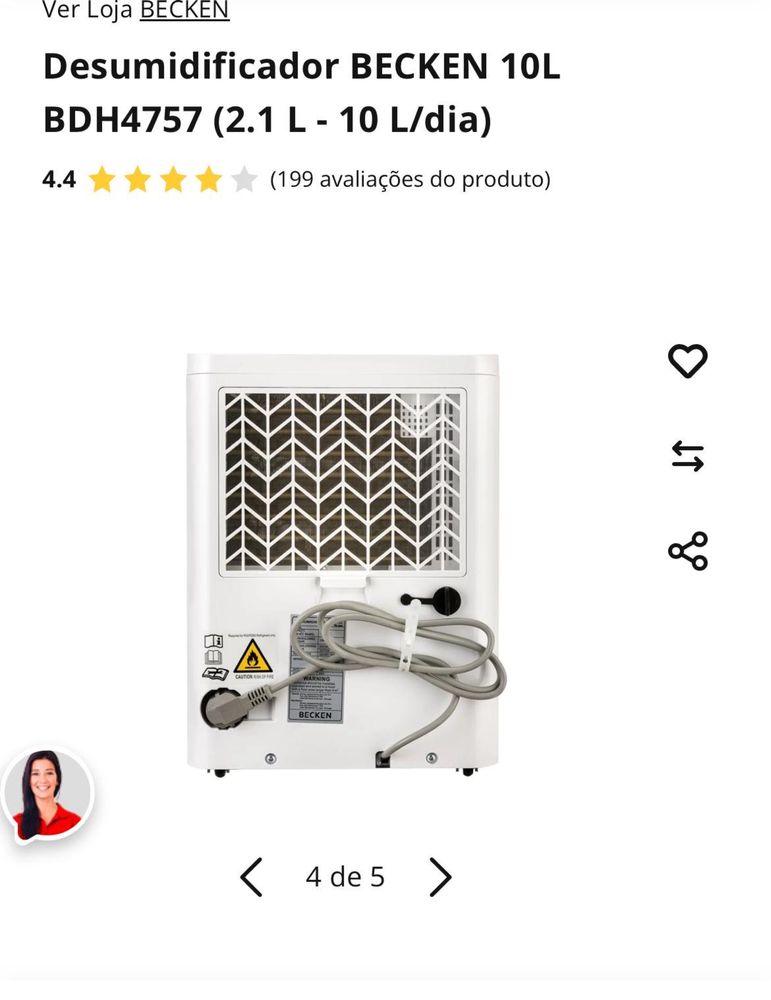Open the 199 product reviews

click(410, 180)
